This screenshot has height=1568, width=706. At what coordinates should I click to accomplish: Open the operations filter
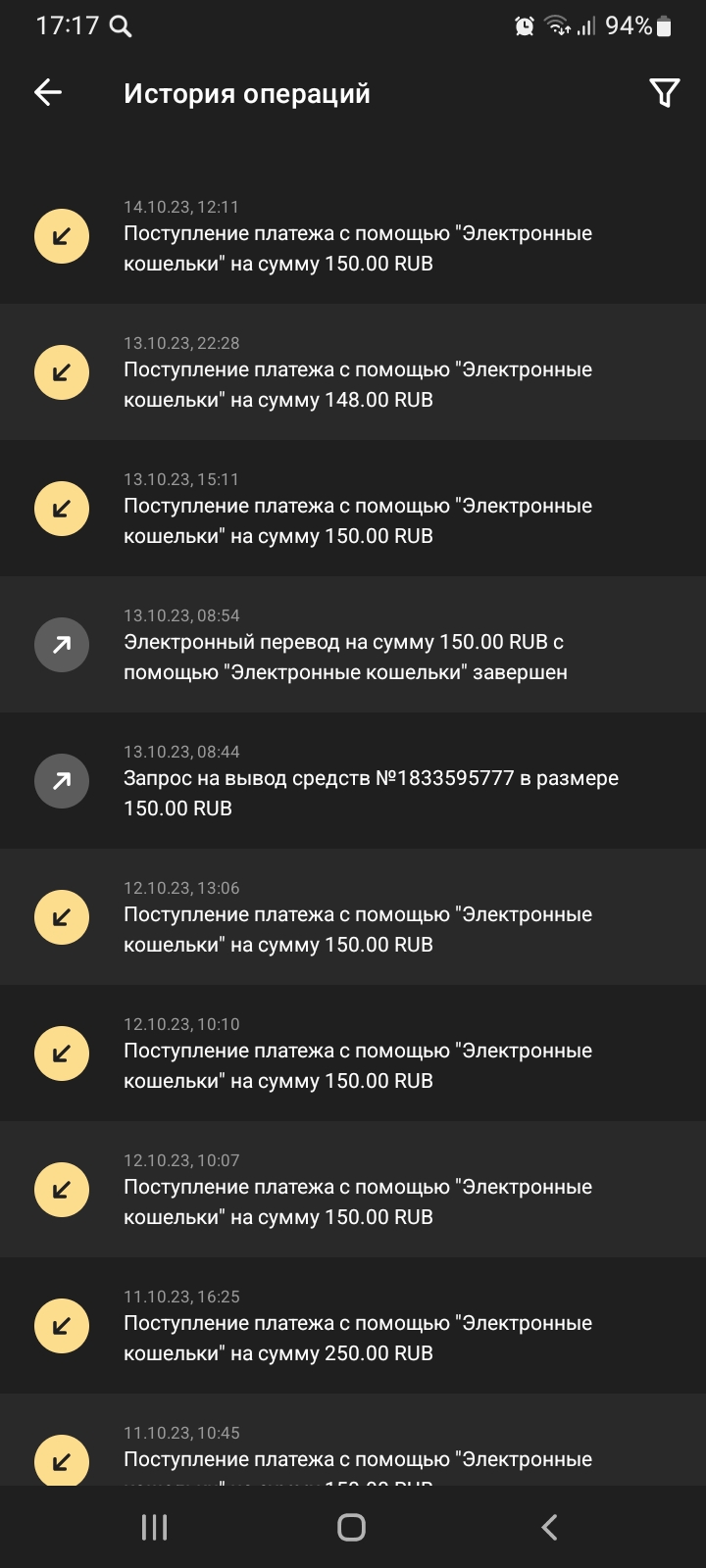[664, 93]
